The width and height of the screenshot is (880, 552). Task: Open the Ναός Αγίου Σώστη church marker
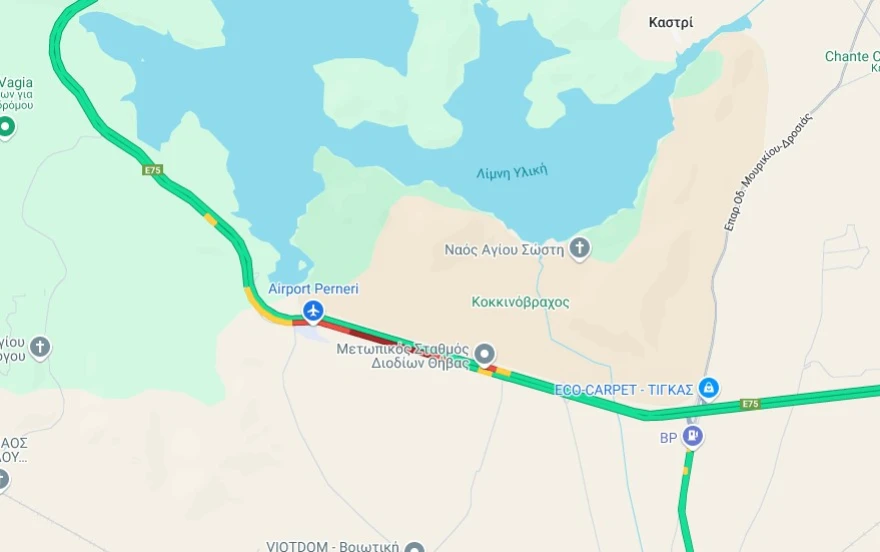(579, 248)
